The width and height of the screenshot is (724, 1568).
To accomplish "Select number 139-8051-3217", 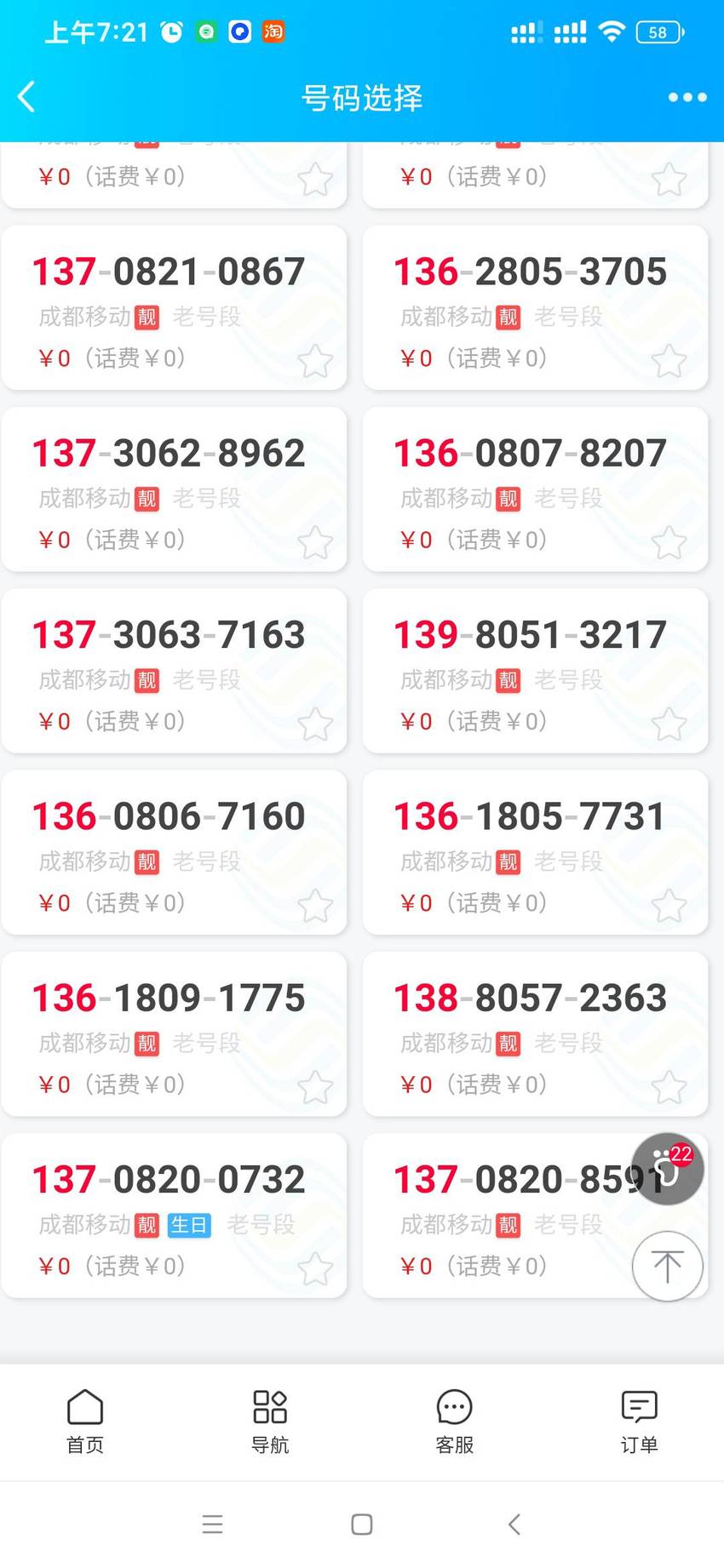I will pos(535,671).
